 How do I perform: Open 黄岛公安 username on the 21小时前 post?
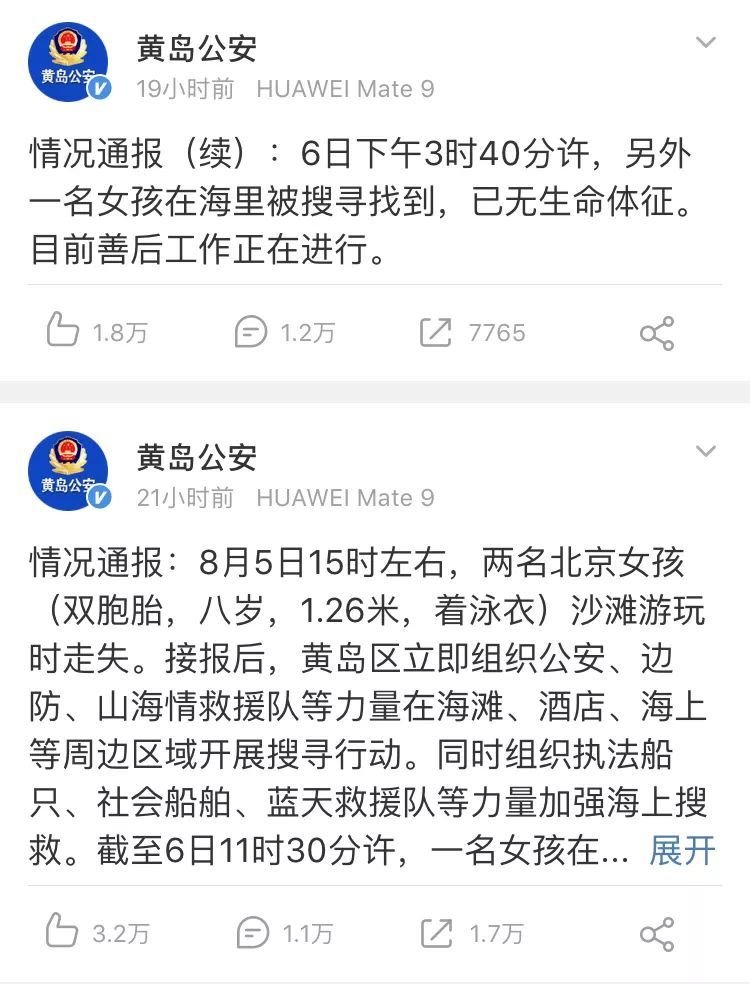(x=197, y=457)
